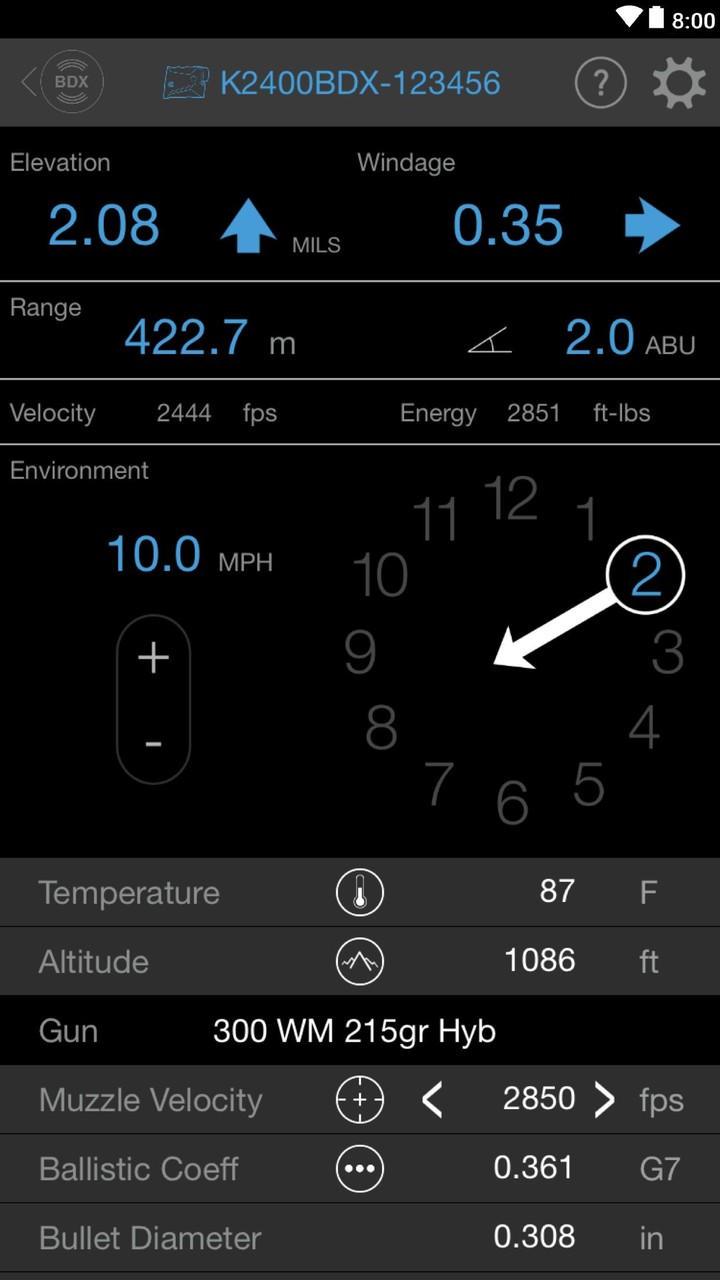Viewport: 720px width, 1280px height.
Task: Tap the thermometer icon beside Temperature
Action: pos(360,892)
